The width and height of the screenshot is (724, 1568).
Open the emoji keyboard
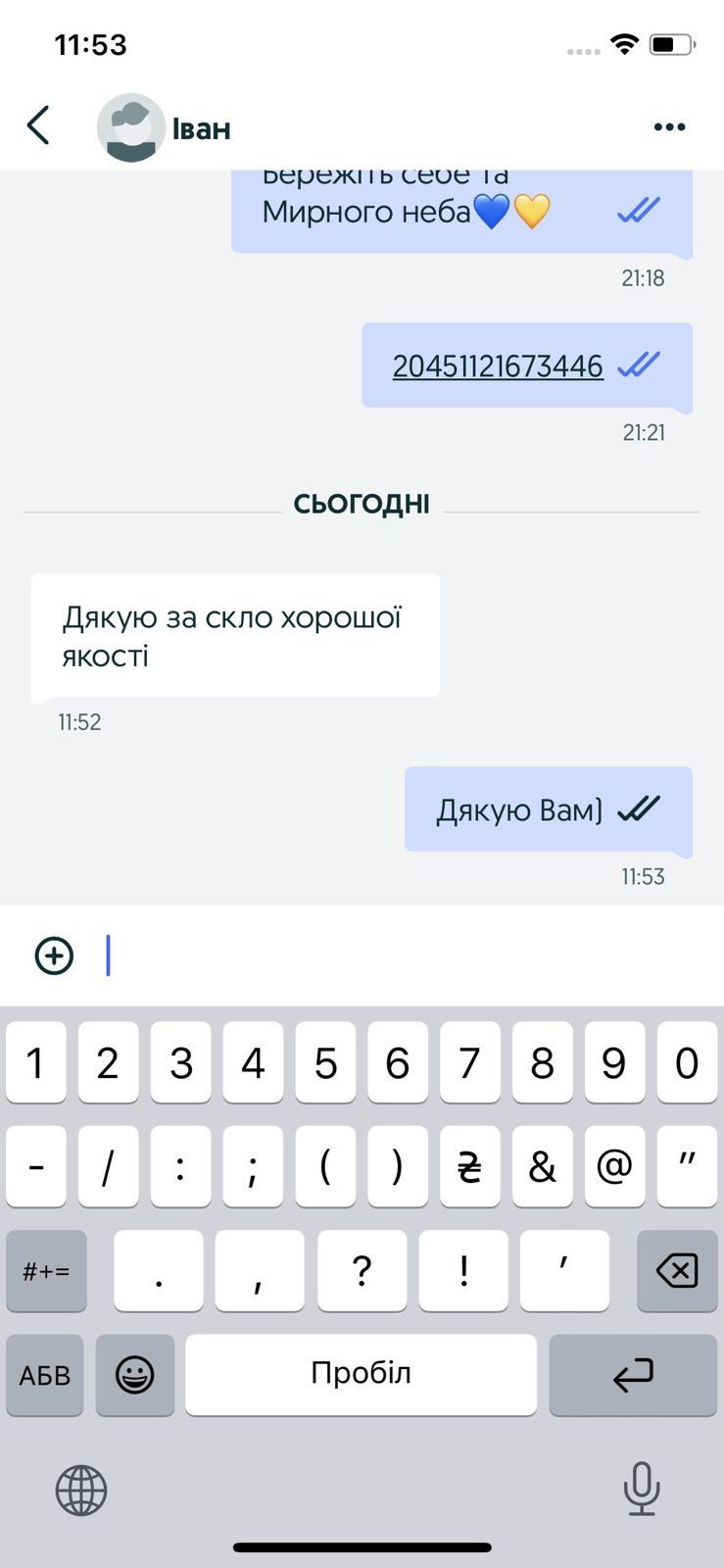pyautogui.click(x=135, y=1375)
